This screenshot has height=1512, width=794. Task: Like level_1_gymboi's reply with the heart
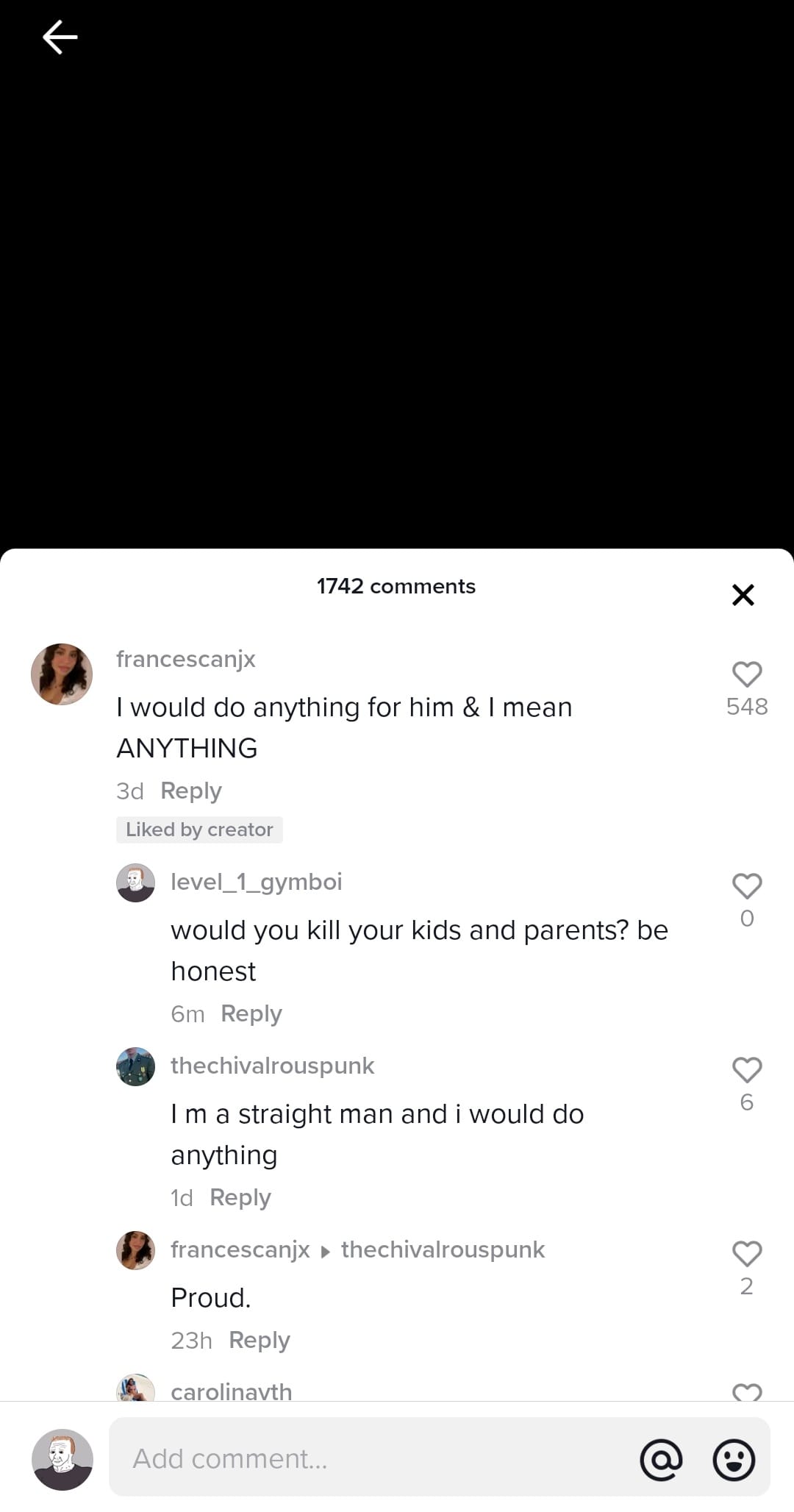tap(747, 885)
